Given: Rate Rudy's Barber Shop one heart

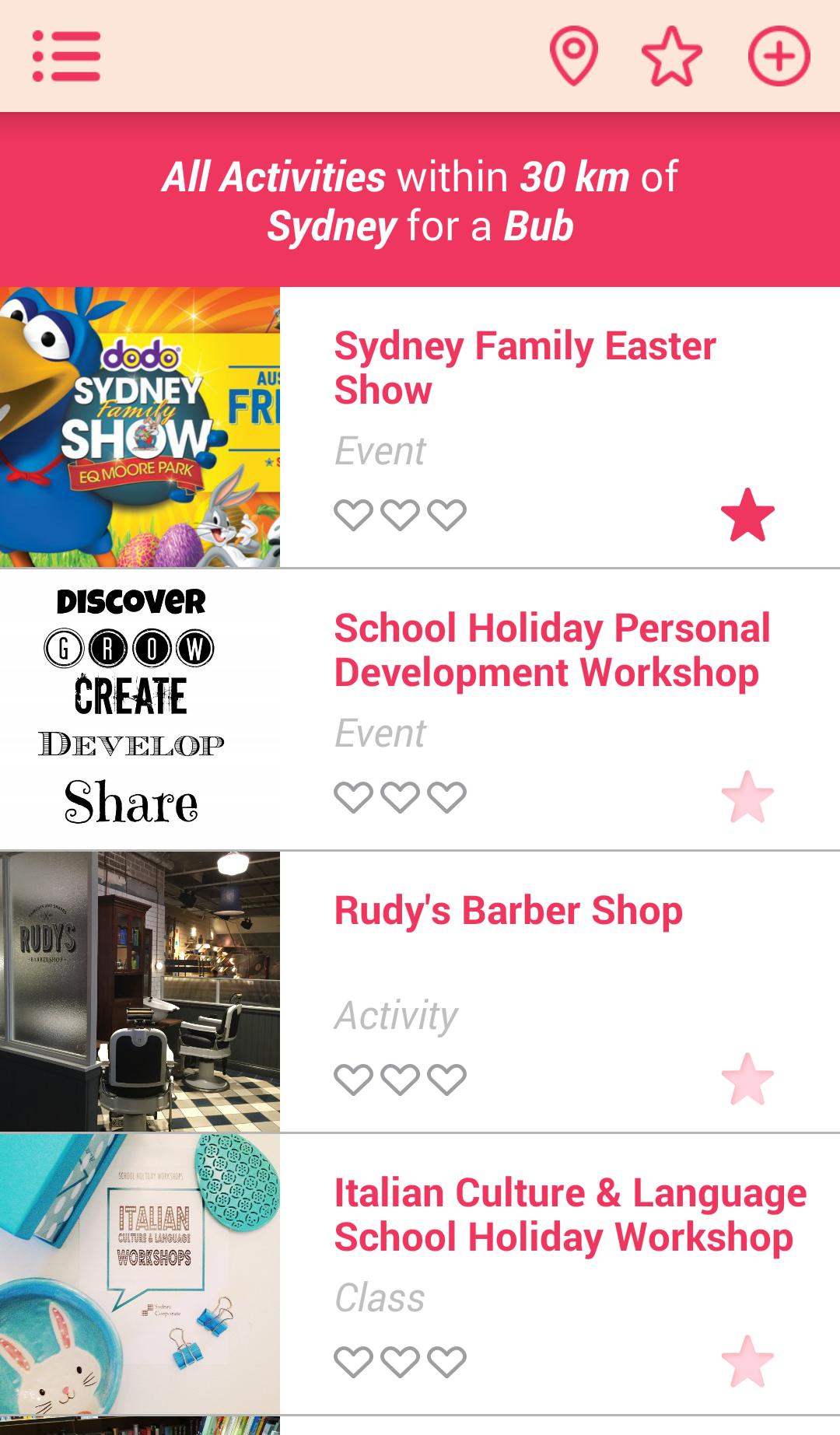Looking at the screenshot, I should (353, 1080).
